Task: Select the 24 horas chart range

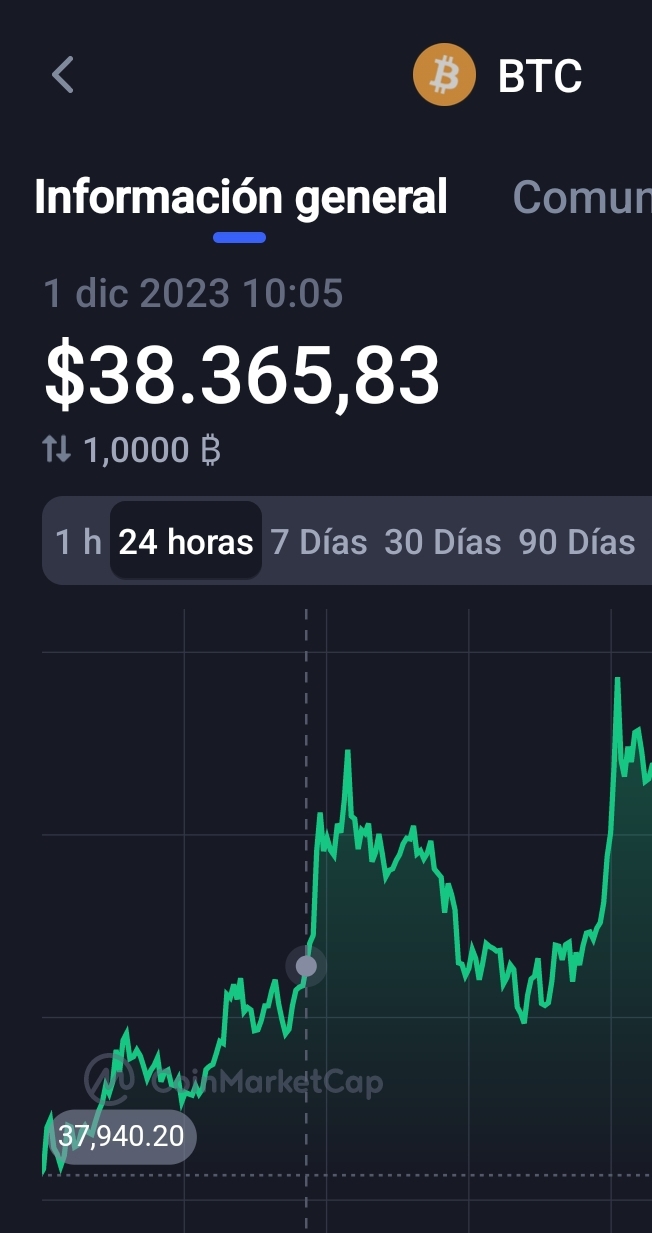Action: tap(186, 542)
